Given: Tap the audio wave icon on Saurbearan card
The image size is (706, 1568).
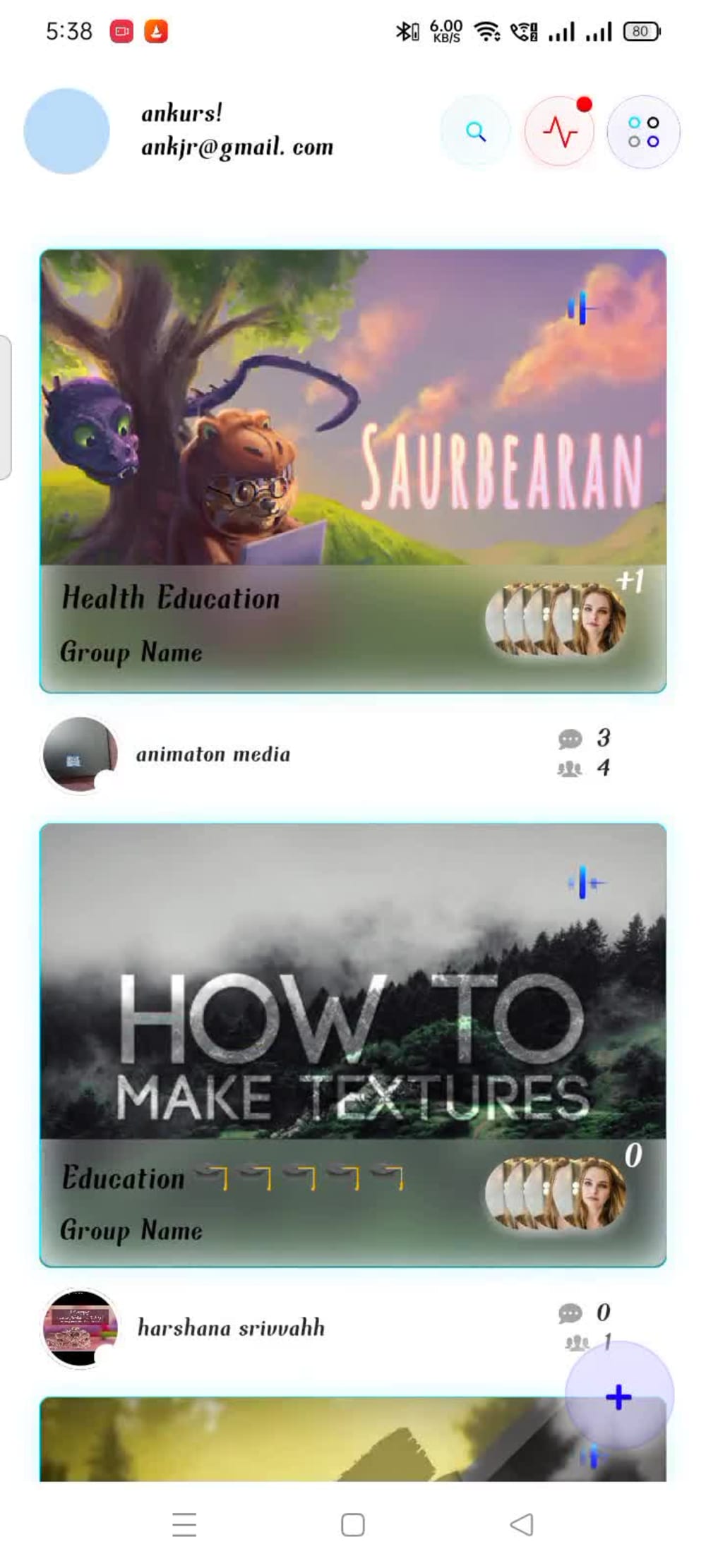Looking at the screenshot, I should coord(582,308).
